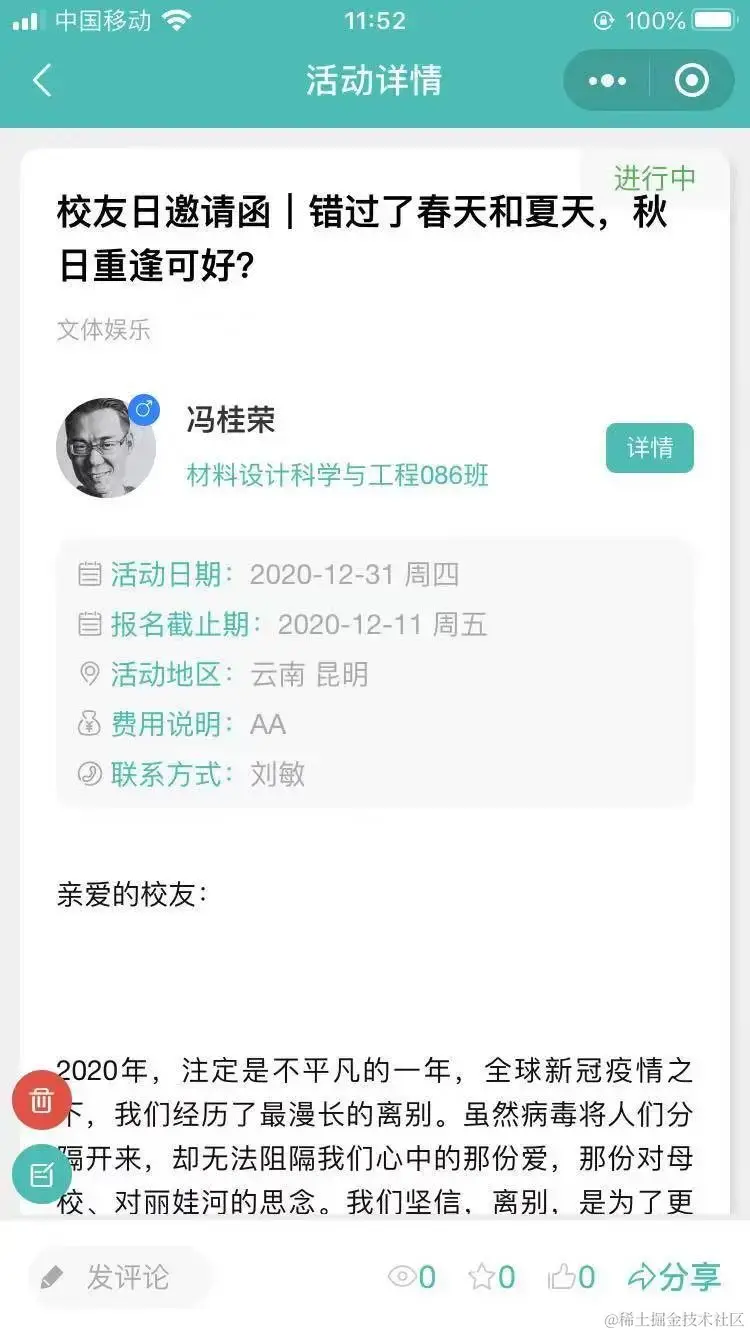This screenshot has height=1334, width=750.
Task: Open the 发评论 comment field
Action: pyautogui.click(x=120, y=1277)
